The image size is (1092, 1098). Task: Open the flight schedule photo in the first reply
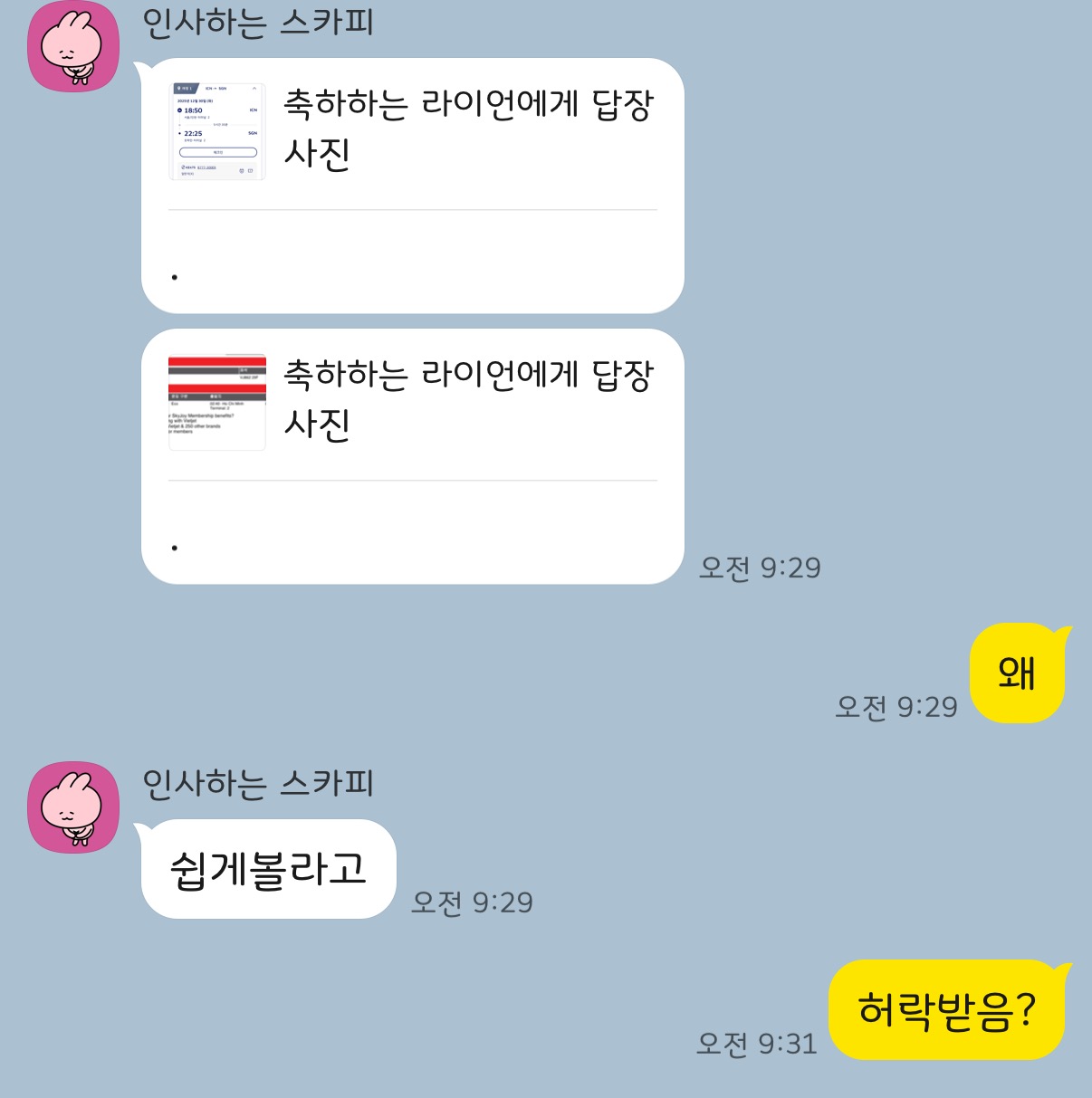[217, 131]
